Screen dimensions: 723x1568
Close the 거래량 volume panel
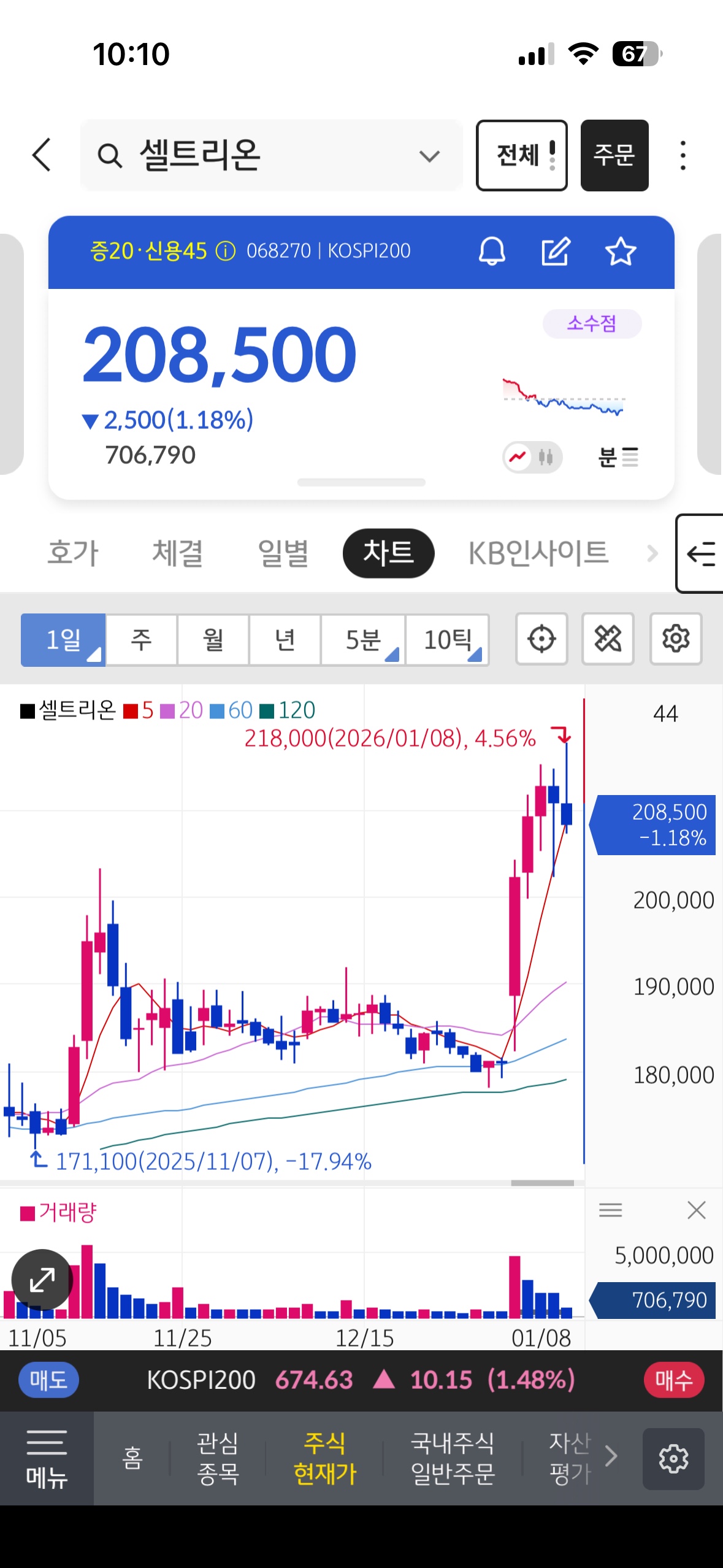[x=697, y=1210]
